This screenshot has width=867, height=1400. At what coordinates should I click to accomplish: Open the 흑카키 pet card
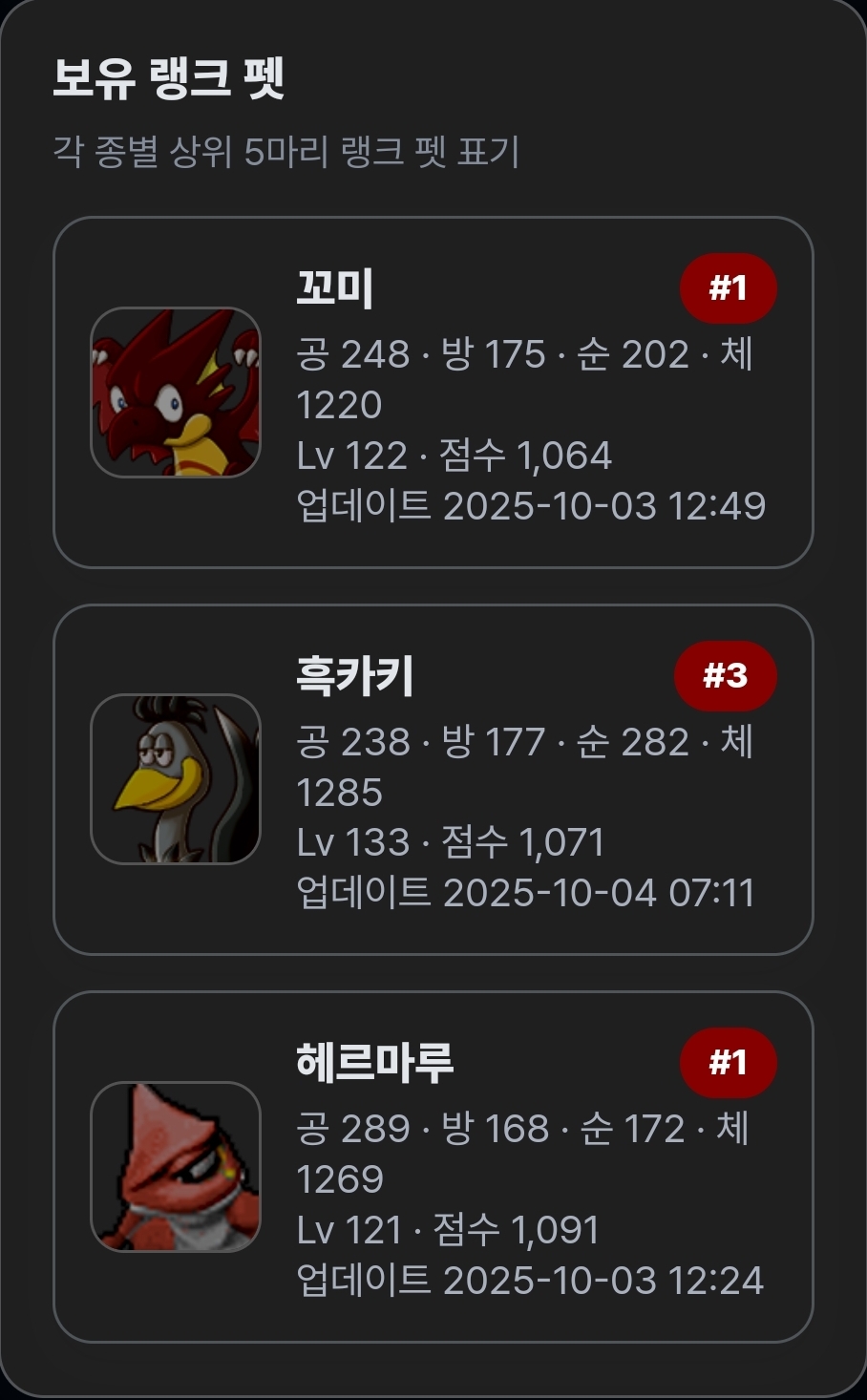[x=433, y=779]
